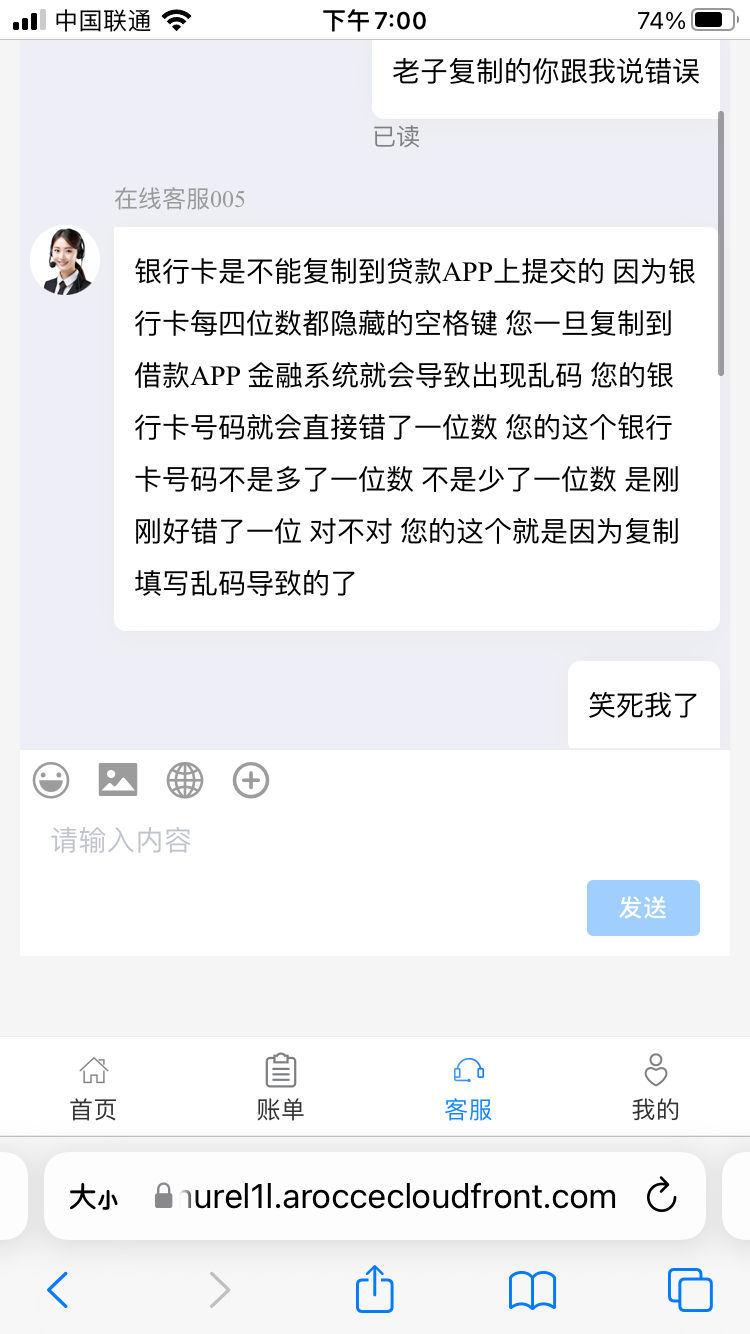Viewport: 750px width, 1334px height.
Task: Open the plus more options icon
Action: pyautogui.click(x=251, y=780)
